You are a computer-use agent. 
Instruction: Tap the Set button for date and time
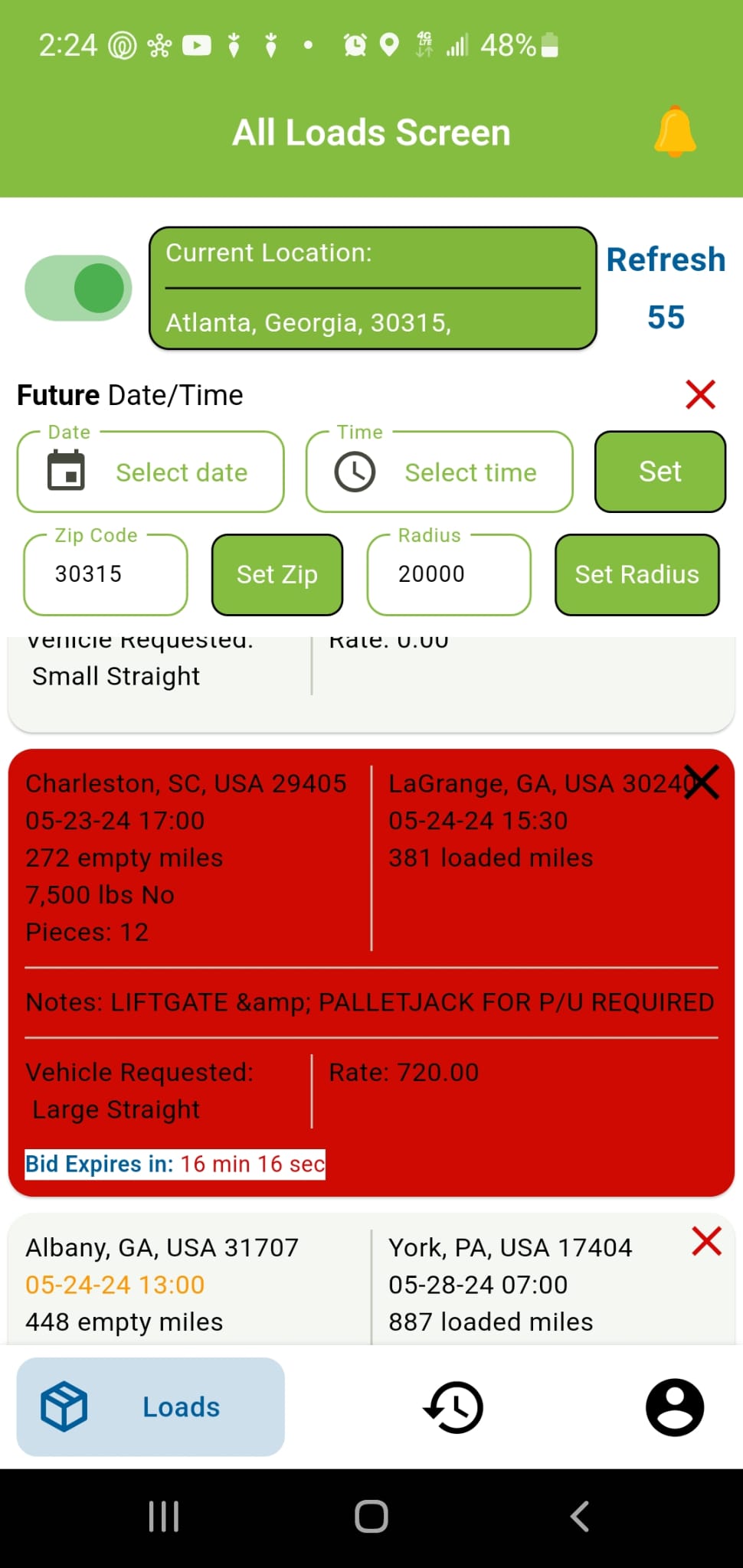tap(660, 472)
